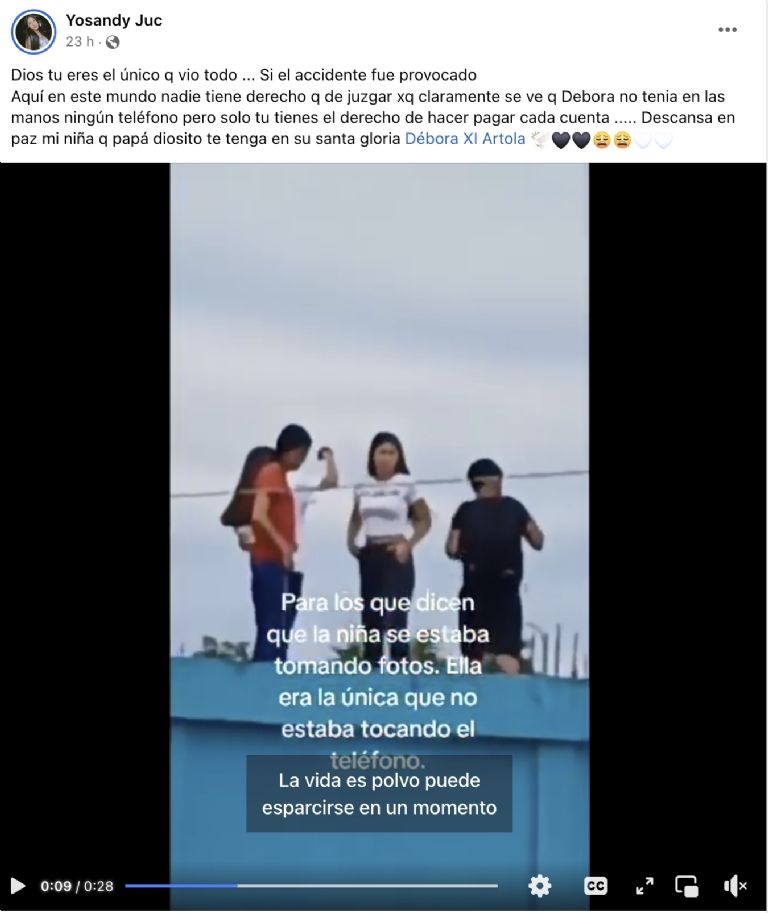Play the video
The height and width of the screenshot is (913, 768).
point(18,886)
